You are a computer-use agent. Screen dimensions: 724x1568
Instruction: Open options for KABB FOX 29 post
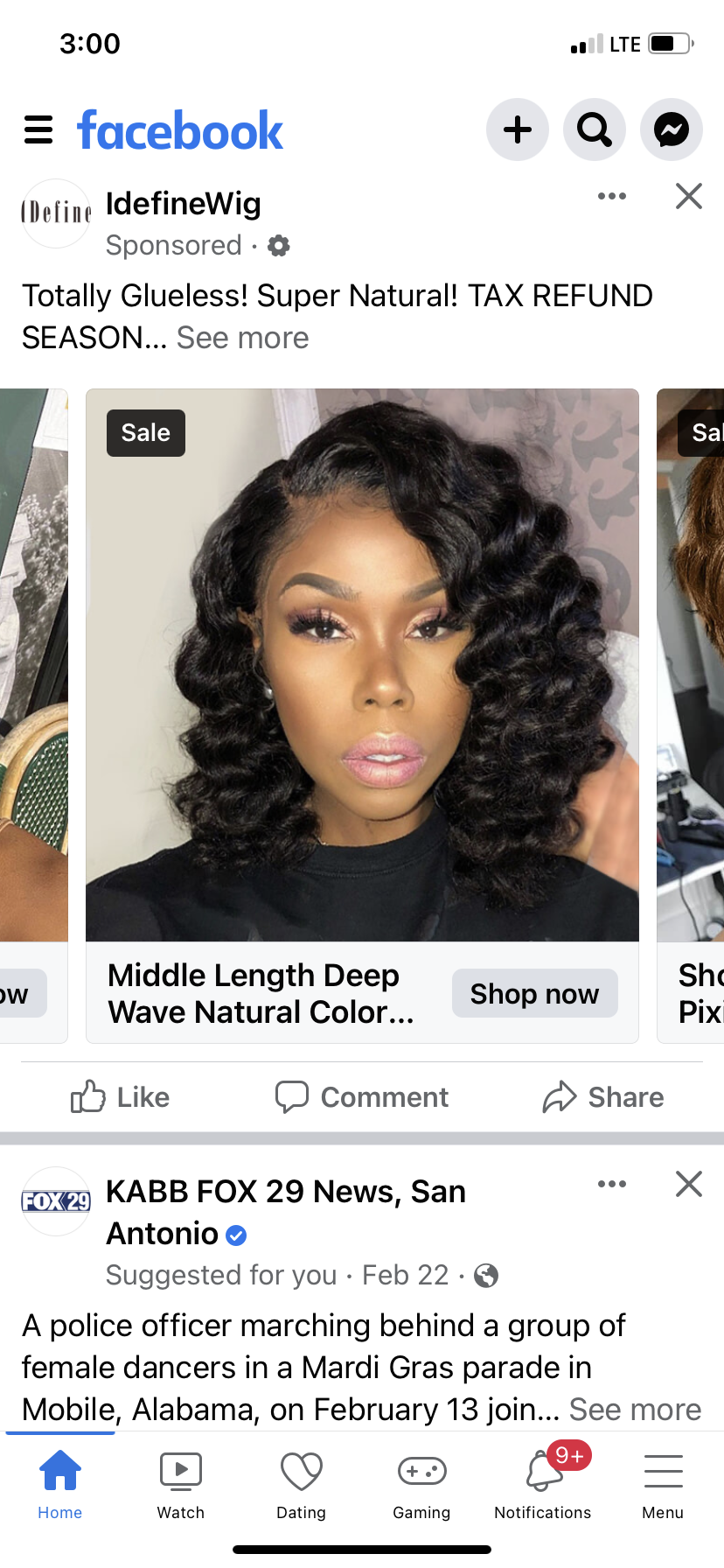[612, 1184]
